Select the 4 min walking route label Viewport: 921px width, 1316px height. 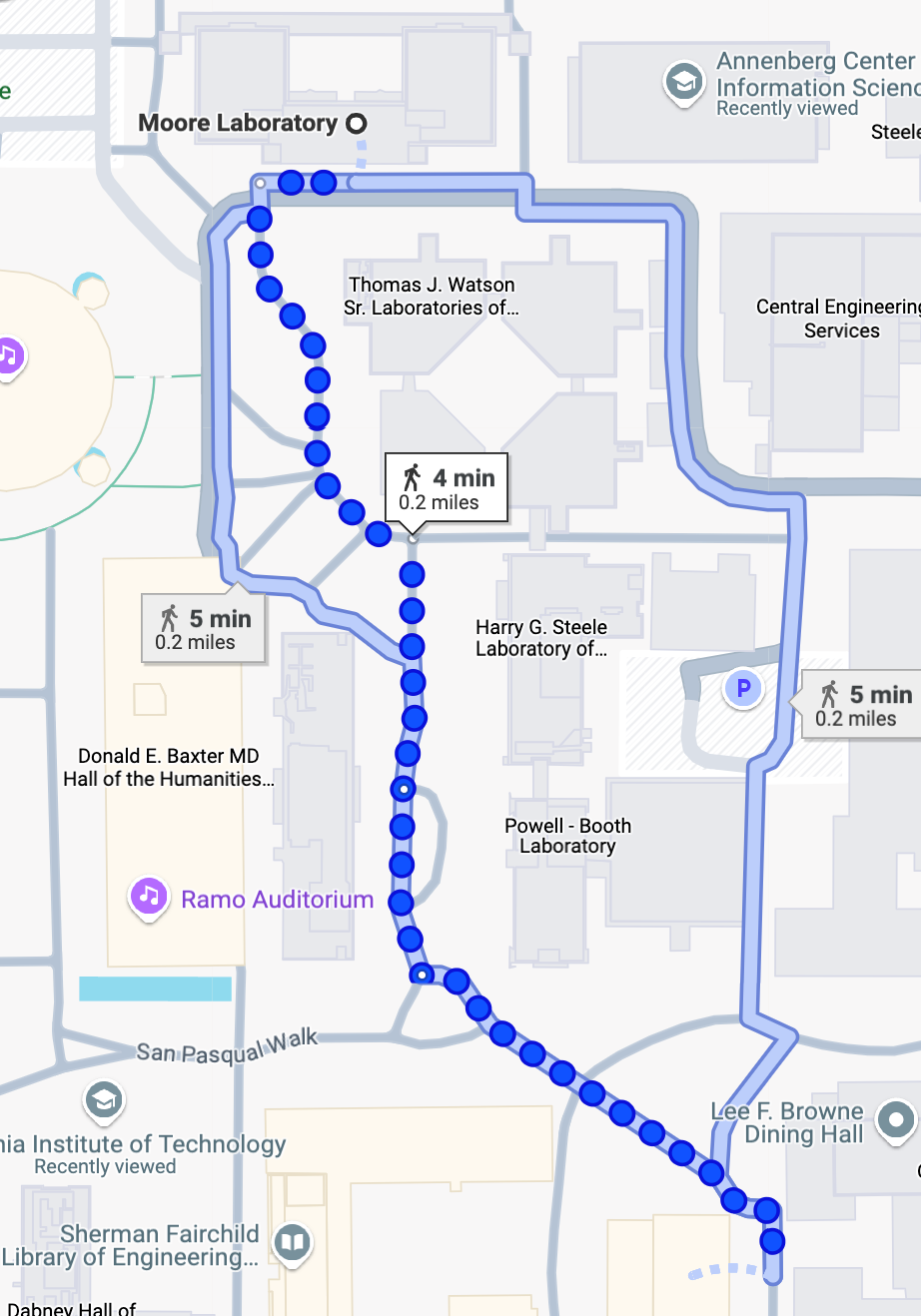[448, 488]
